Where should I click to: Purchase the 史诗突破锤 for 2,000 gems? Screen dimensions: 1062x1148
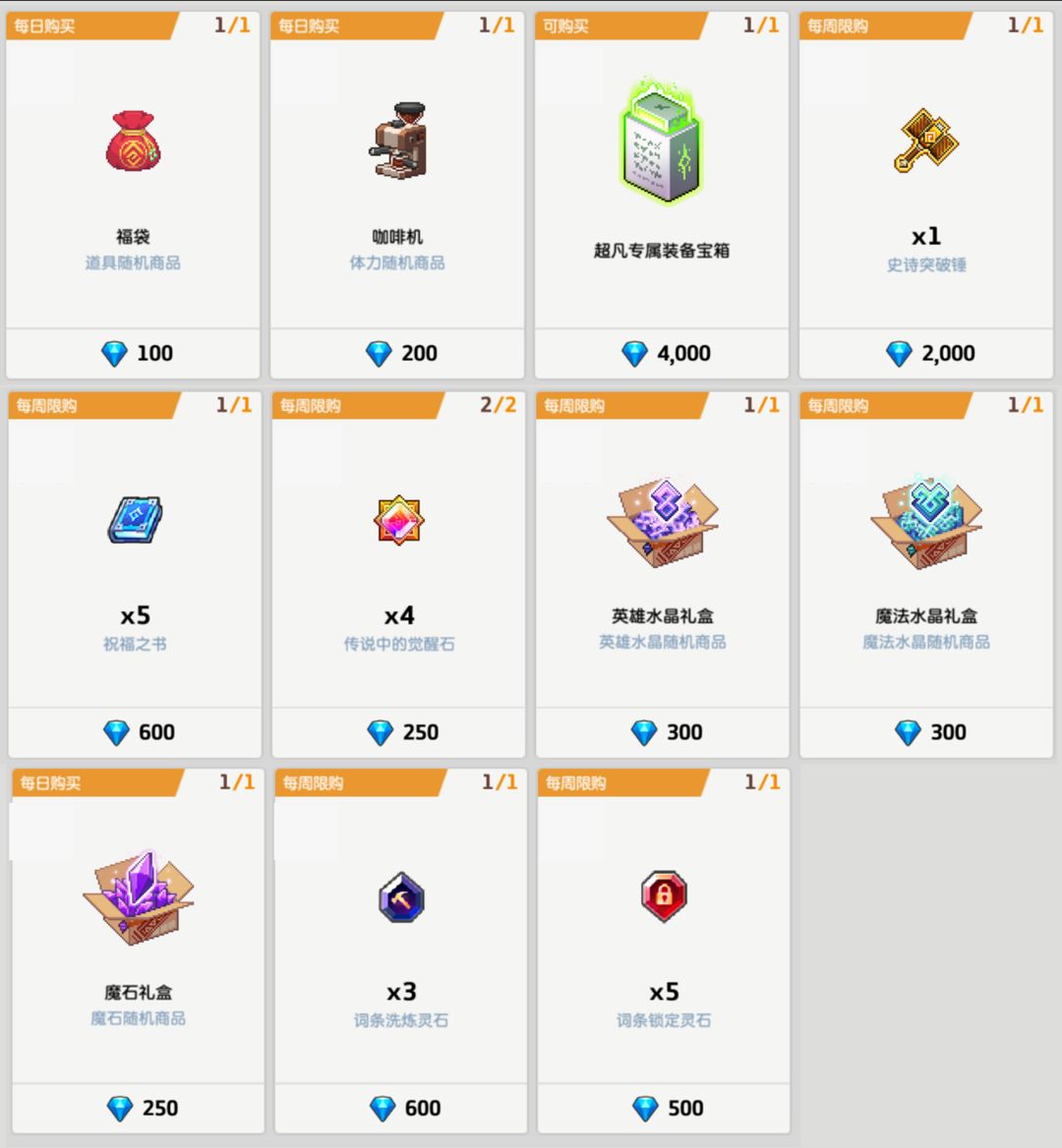click(x=926, y=353)
